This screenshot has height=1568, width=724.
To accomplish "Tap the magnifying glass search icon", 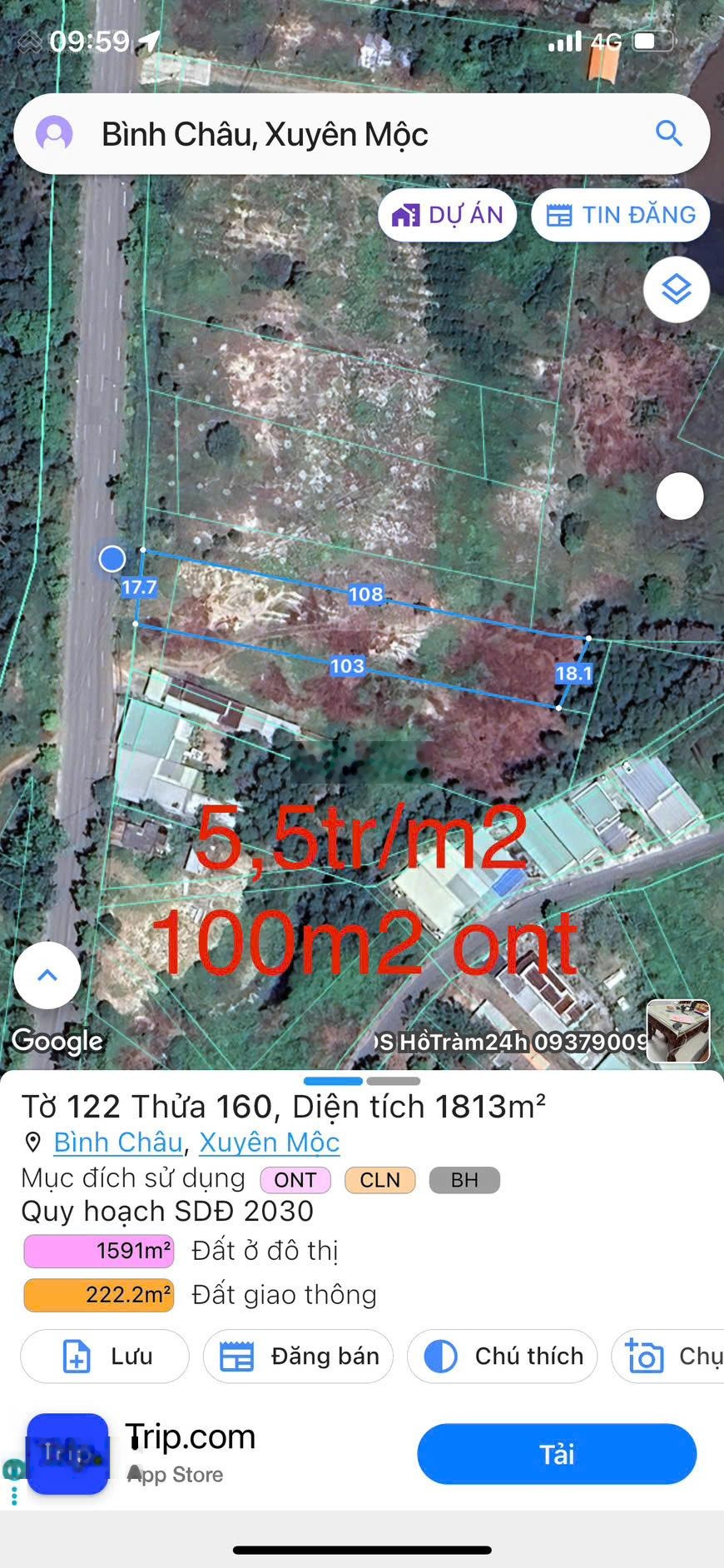I will (x=668, y=133).
